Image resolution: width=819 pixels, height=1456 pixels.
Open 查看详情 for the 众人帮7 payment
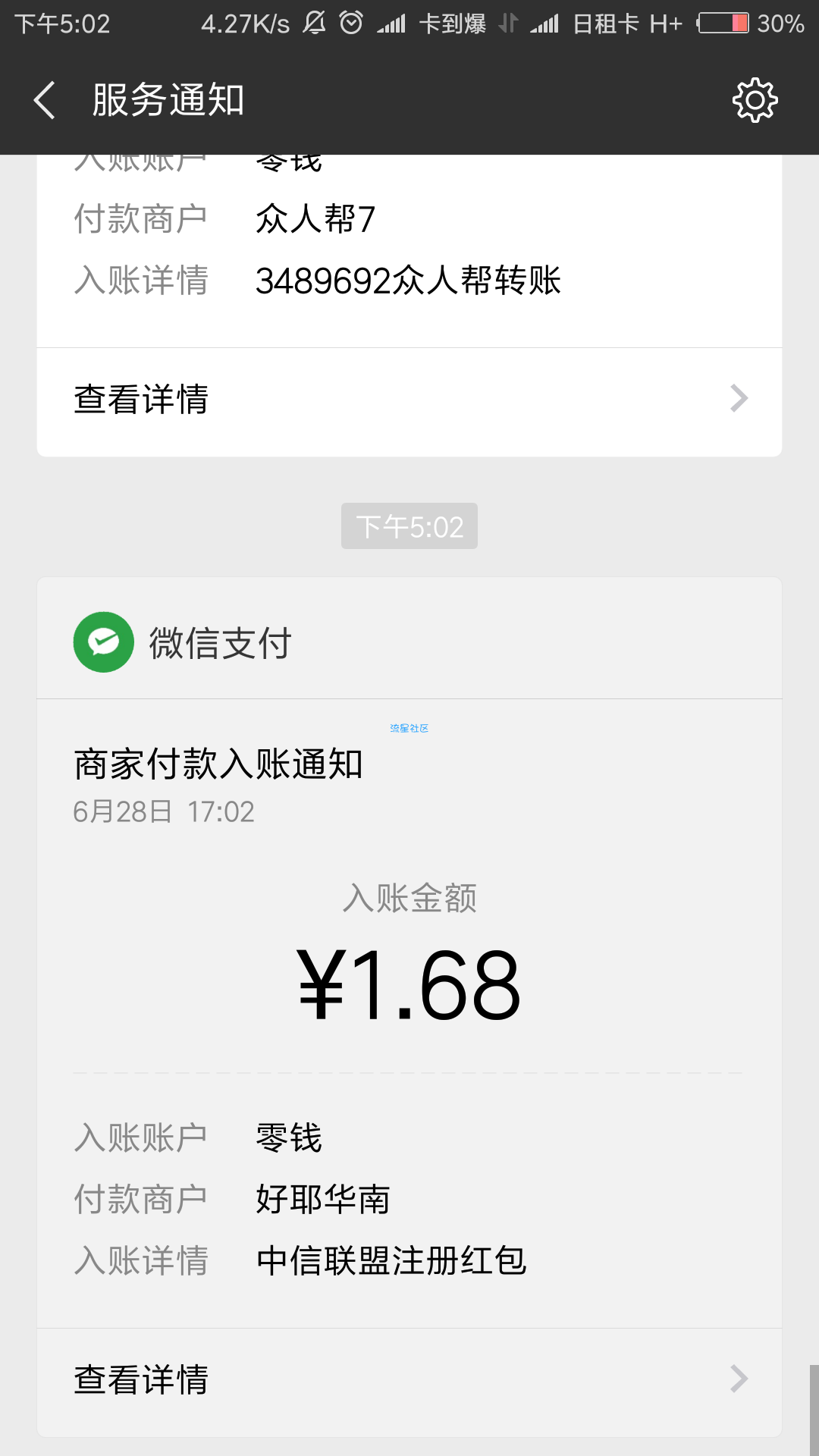pyautogui.click(x=409, y=400)
